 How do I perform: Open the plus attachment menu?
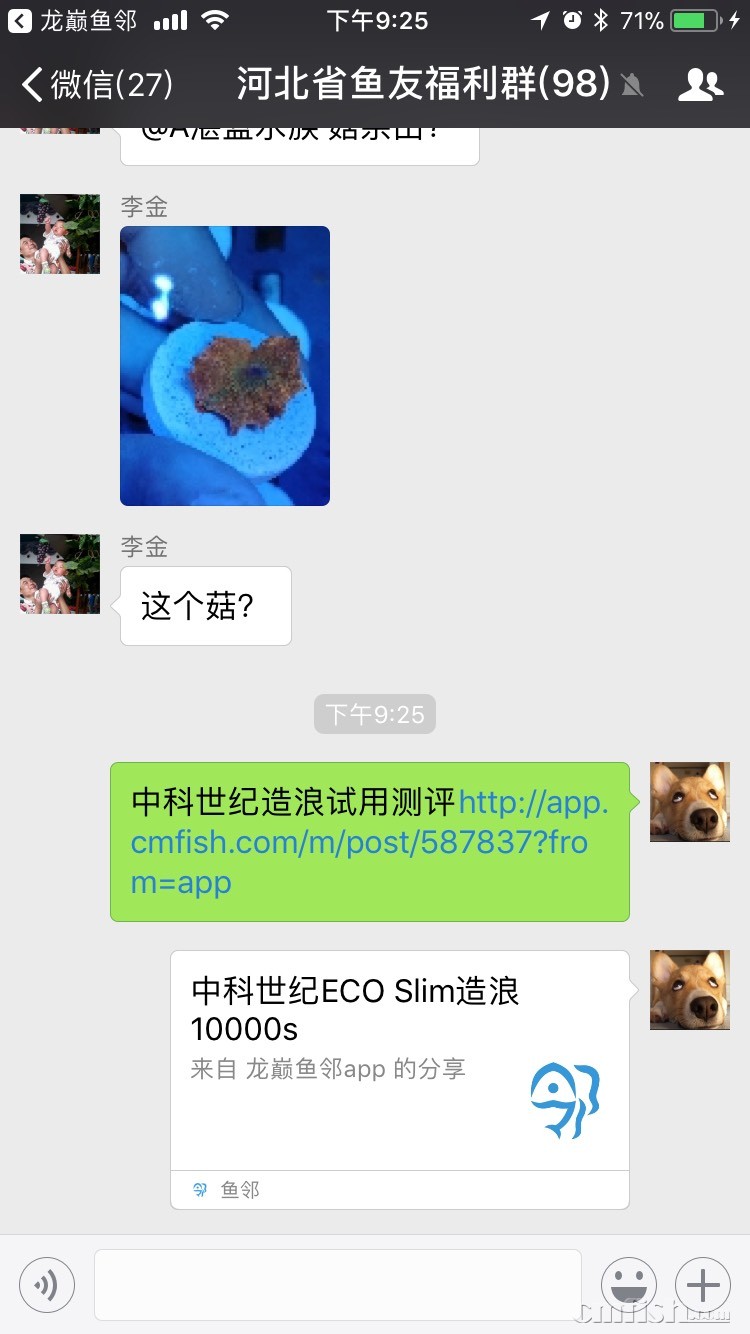click(703, 1285)
